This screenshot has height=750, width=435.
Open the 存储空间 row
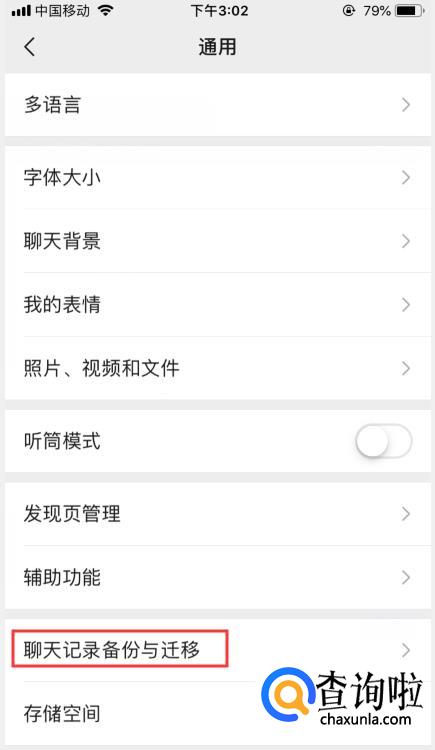click(218, 714)
